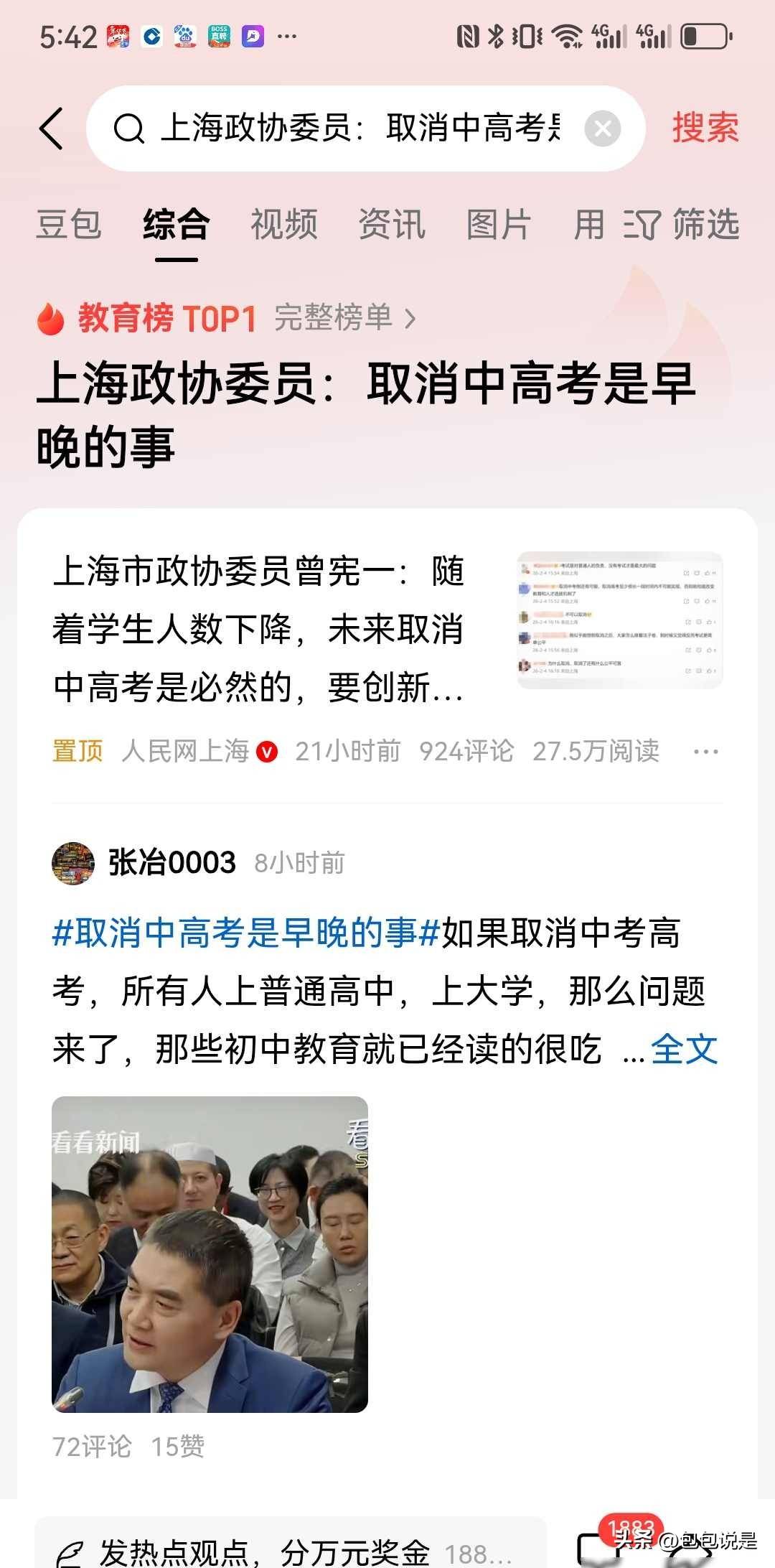
Task: Open the pinned 人民网上海 article
Action: 258,630
